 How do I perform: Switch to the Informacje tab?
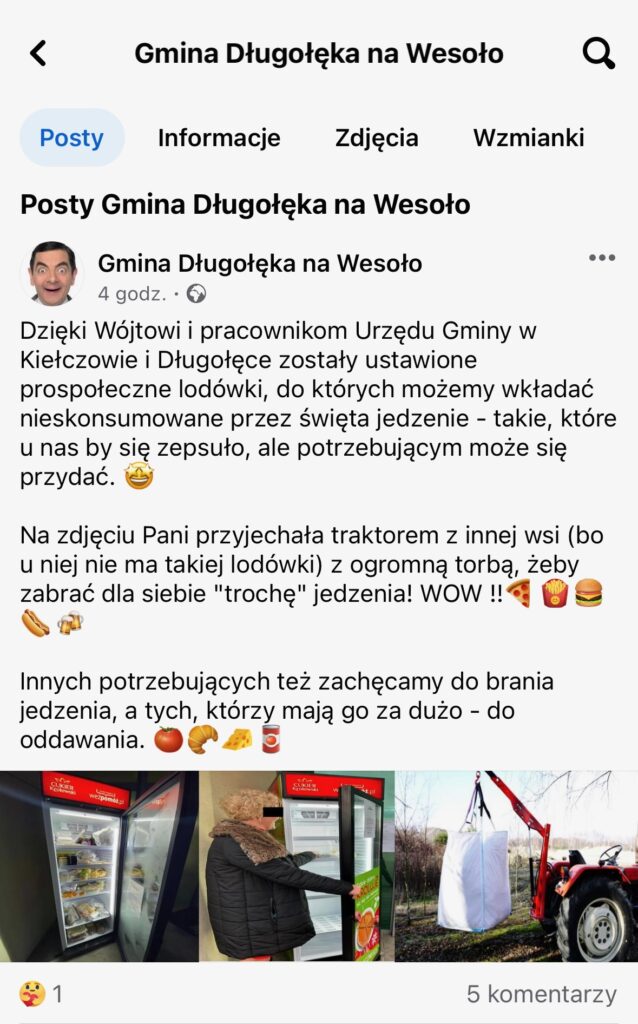pos(219,138)
